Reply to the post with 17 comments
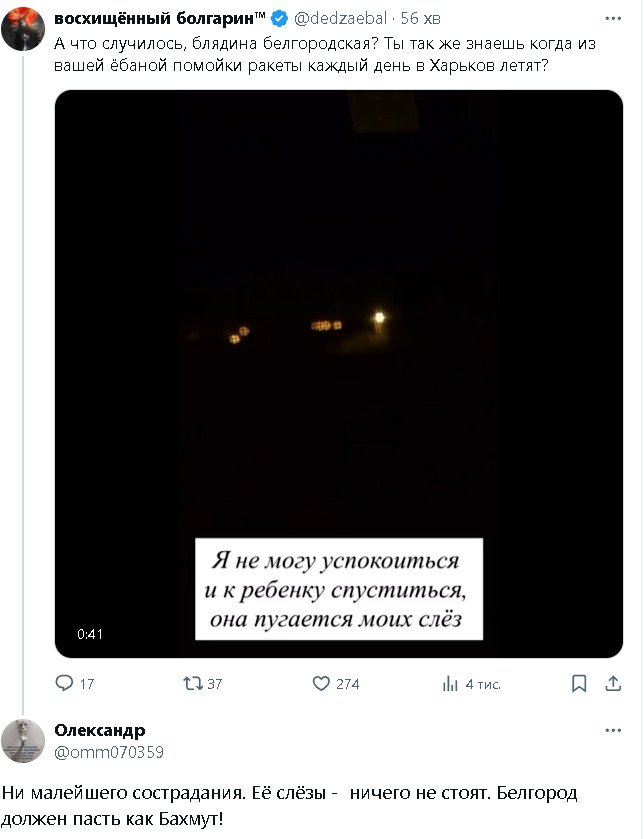644x839 pixels. tap(65, 684)
